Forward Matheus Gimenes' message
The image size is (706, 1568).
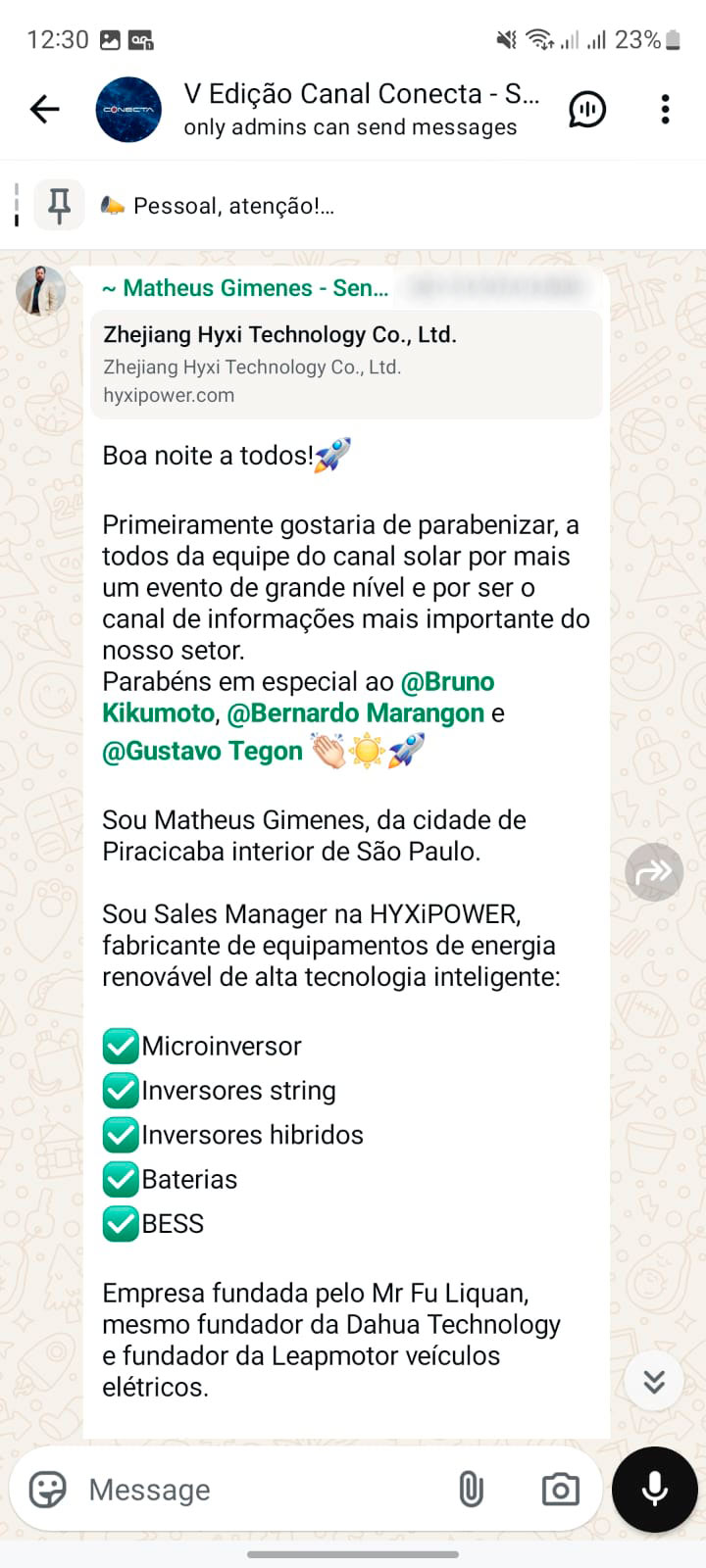click(x=654, y=871)
